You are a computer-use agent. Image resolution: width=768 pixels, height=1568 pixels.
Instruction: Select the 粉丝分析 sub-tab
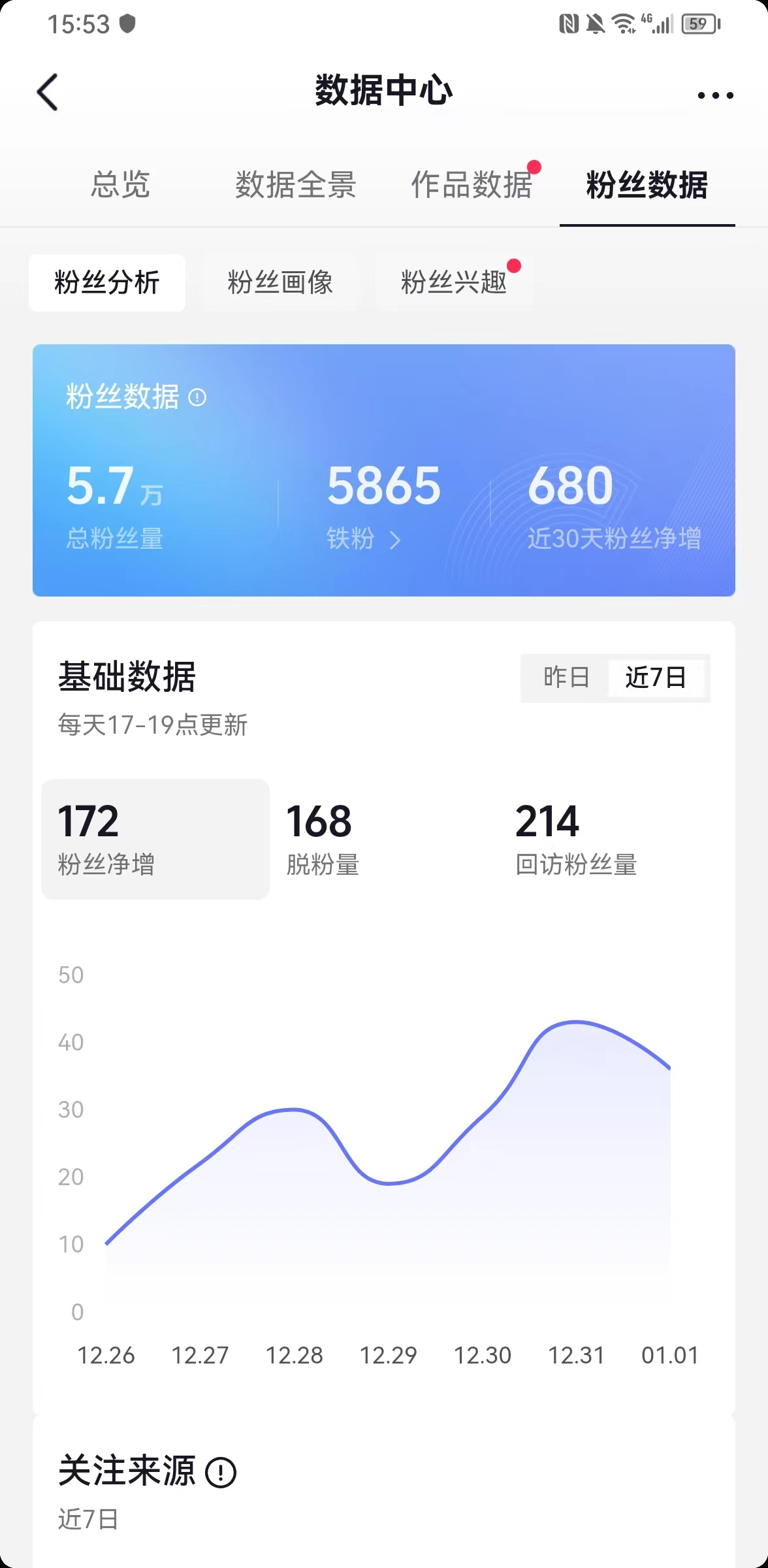(107, 283)
